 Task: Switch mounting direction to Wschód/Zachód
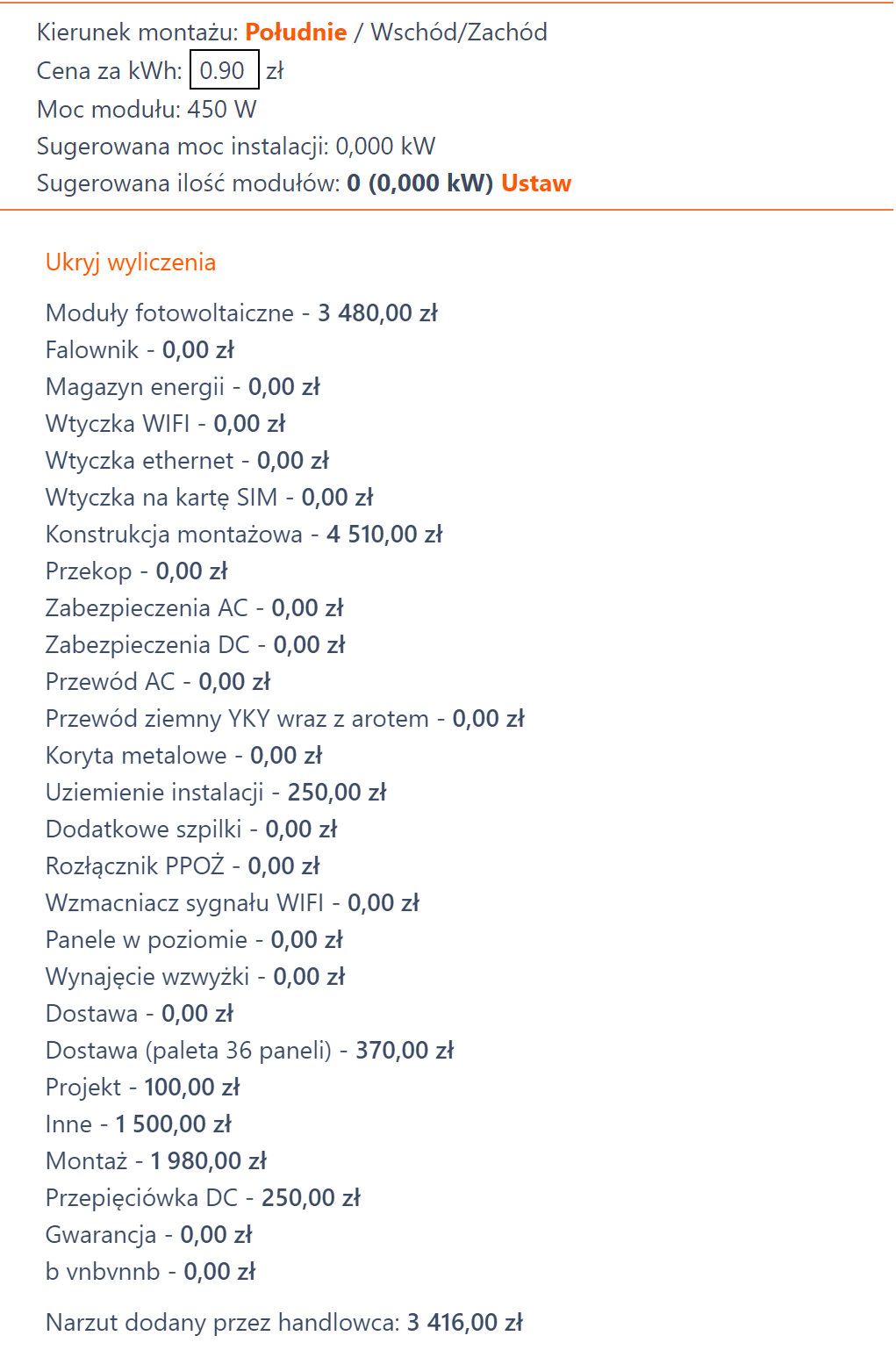[x=459, y=32]
